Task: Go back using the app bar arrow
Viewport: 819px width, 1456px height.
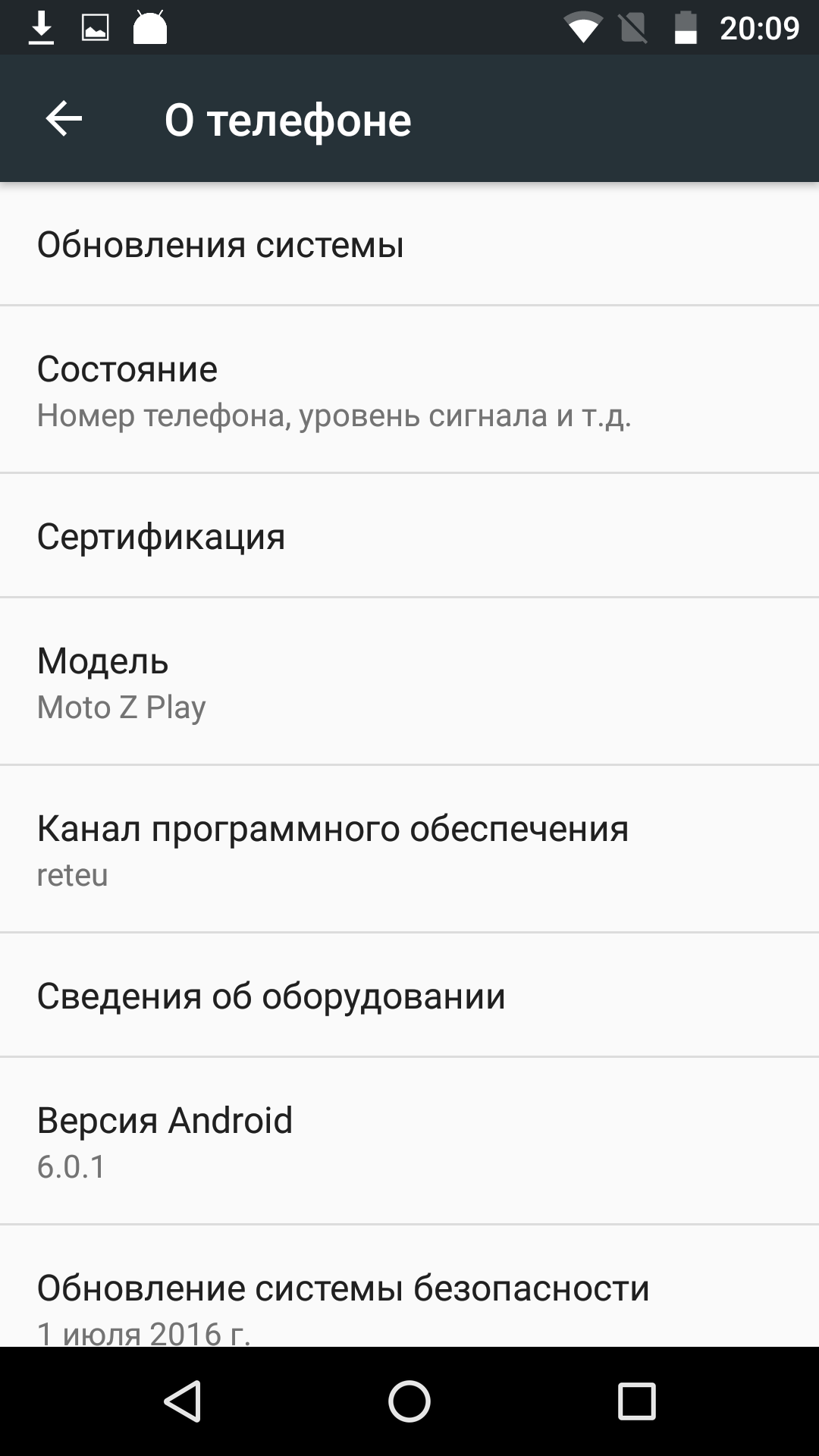Action: click(x=64, y=118)
